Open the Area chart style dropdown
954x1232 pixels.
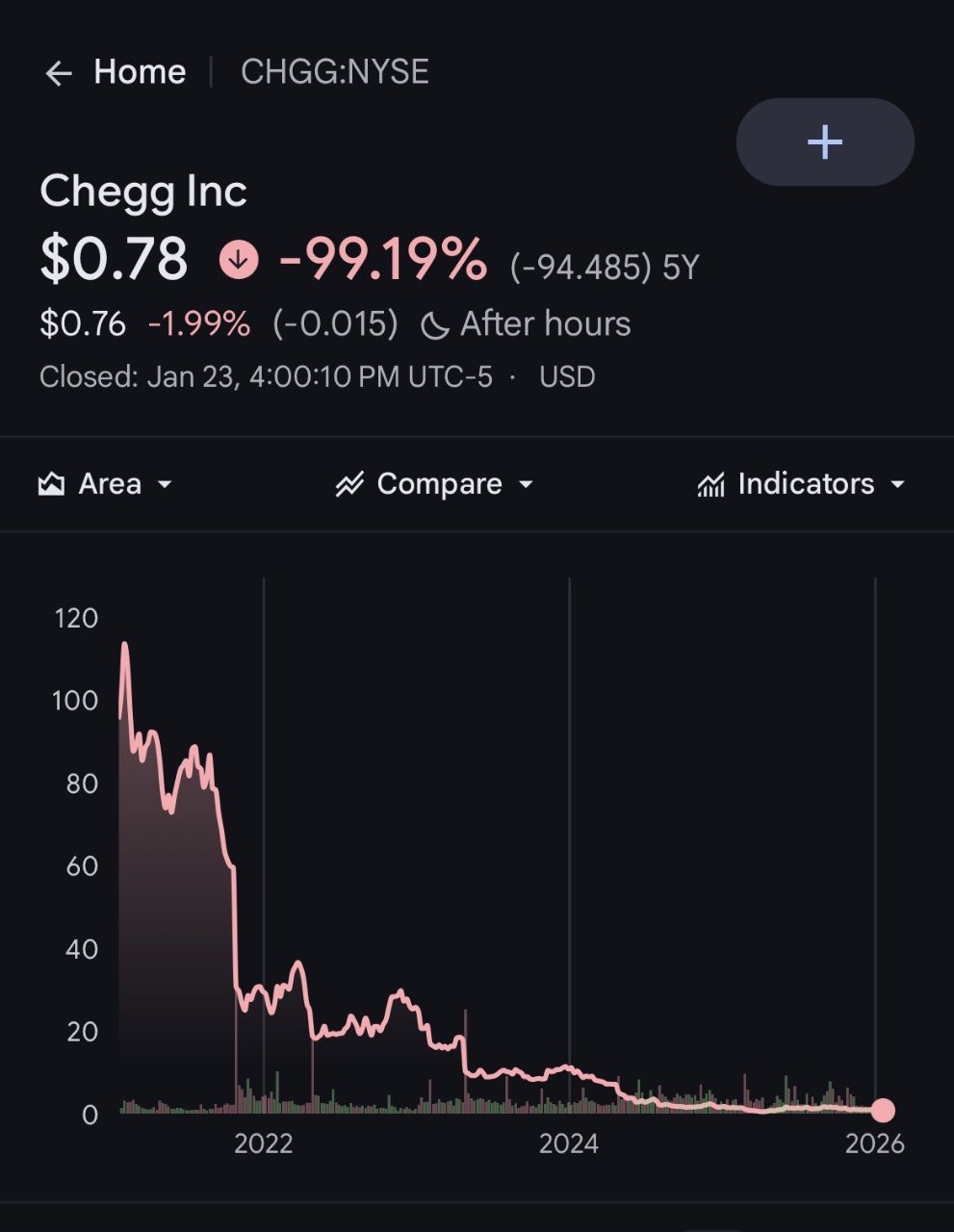(167, 484)
